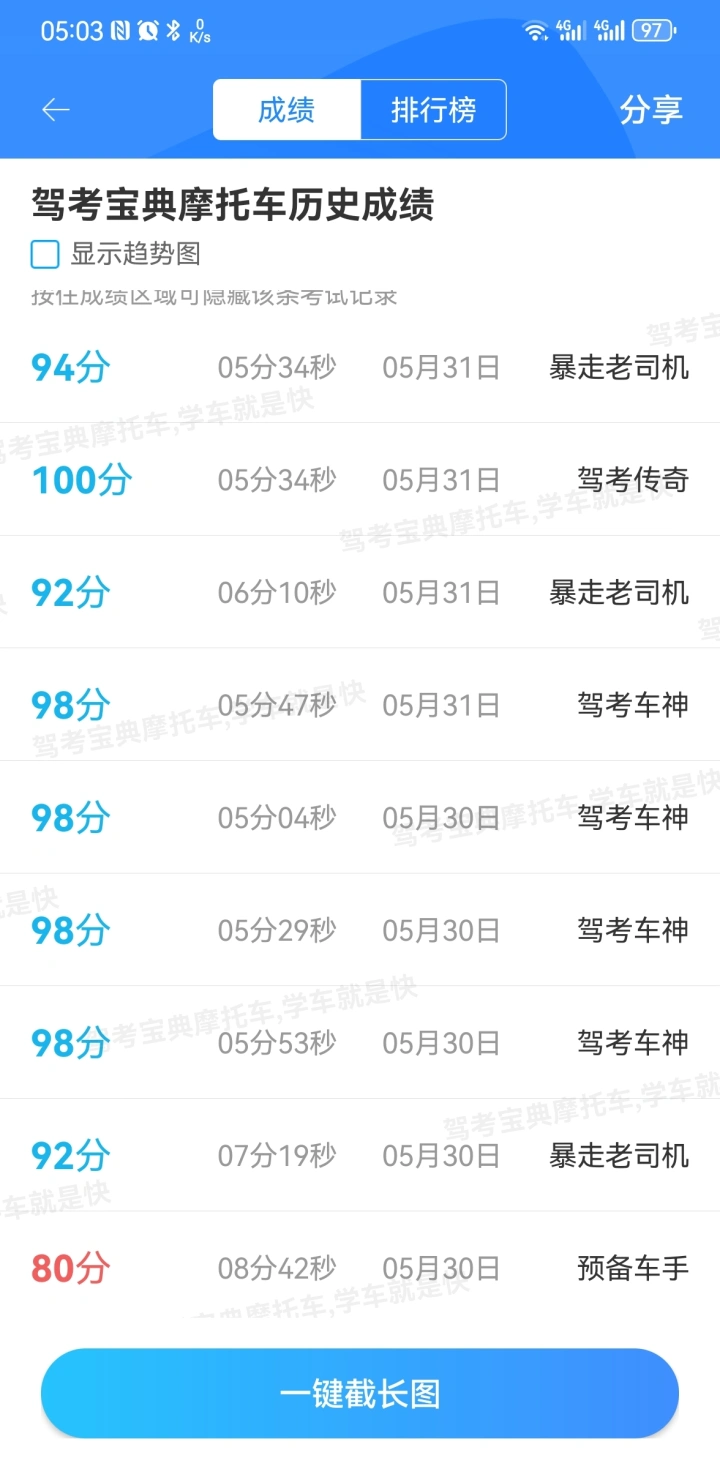This screenshot has height=1469, width=720.
Task: Open the 05分04秒 exam record
Action: (x=360, y=817)
